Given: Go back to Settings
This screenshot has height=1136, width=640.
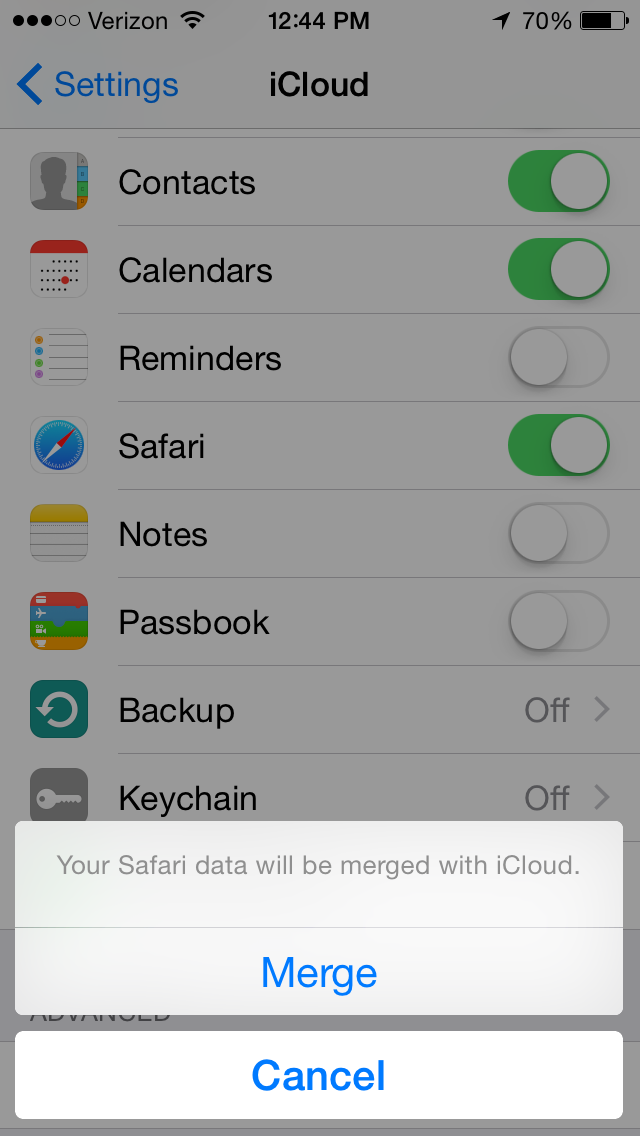Looking at the screenshot, I should [x=97, y=85].
